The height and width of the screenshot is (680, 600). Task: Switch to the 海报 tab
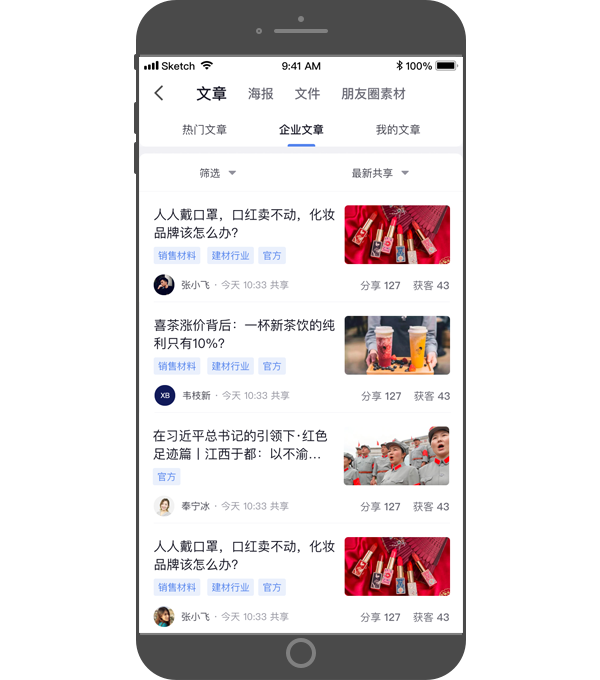click(261, 93)
